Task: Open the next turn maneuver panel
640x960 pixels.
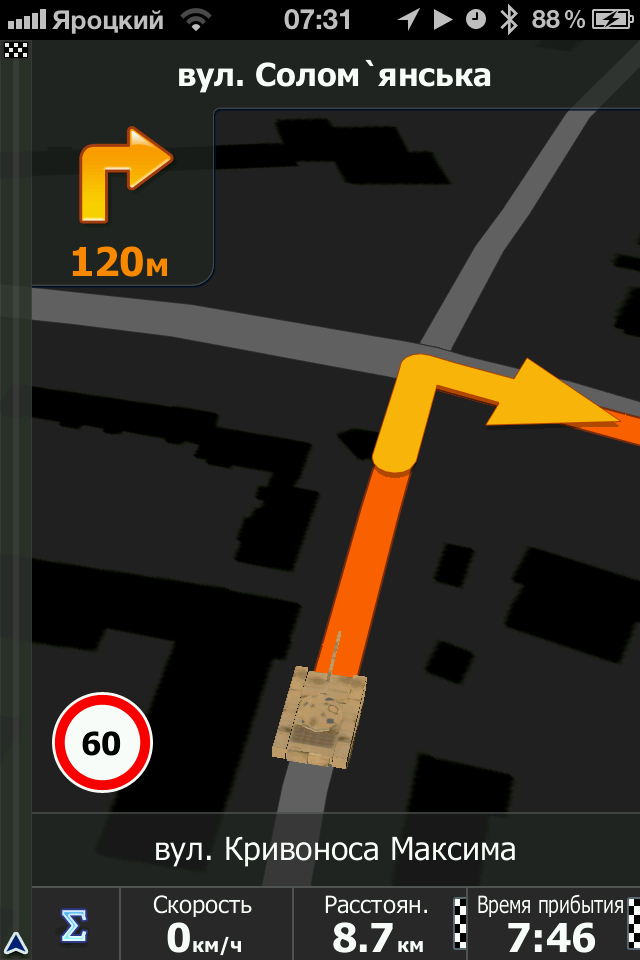Action: coord(122,197)
